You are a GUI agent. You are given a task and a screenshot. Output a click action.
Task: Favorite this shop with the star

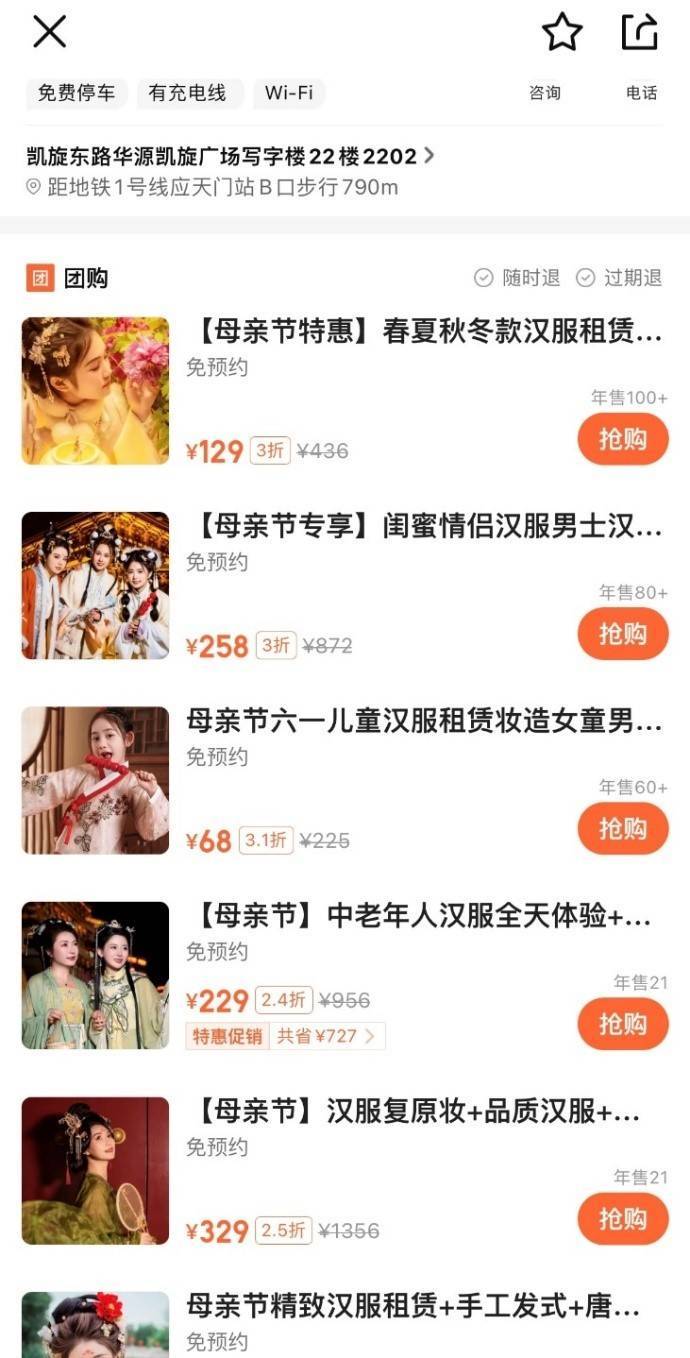(562, 32)
